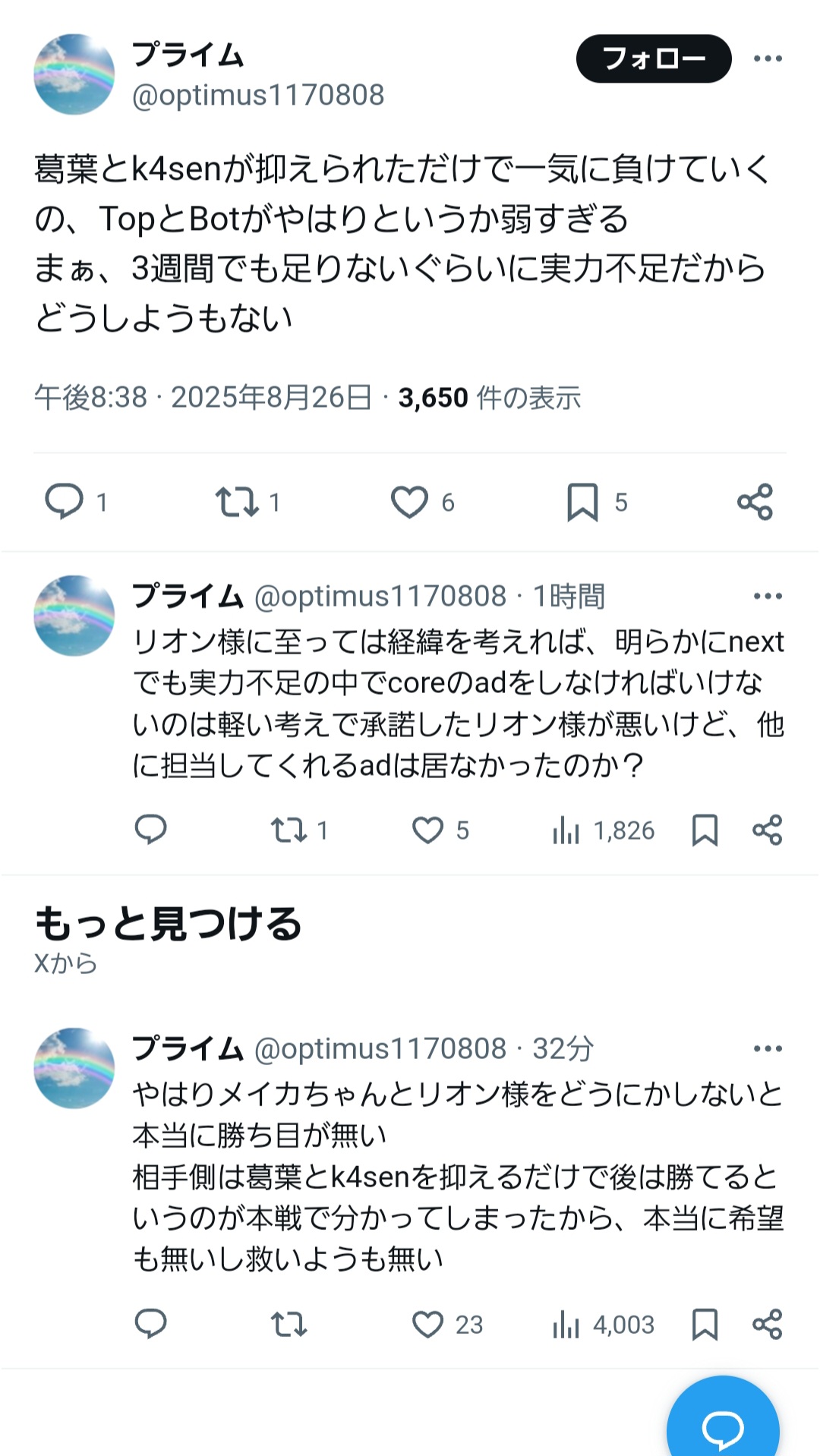Follow プライム with the フォロー button
Viewport: 820px width, 1456px height.
pos(653,58)
